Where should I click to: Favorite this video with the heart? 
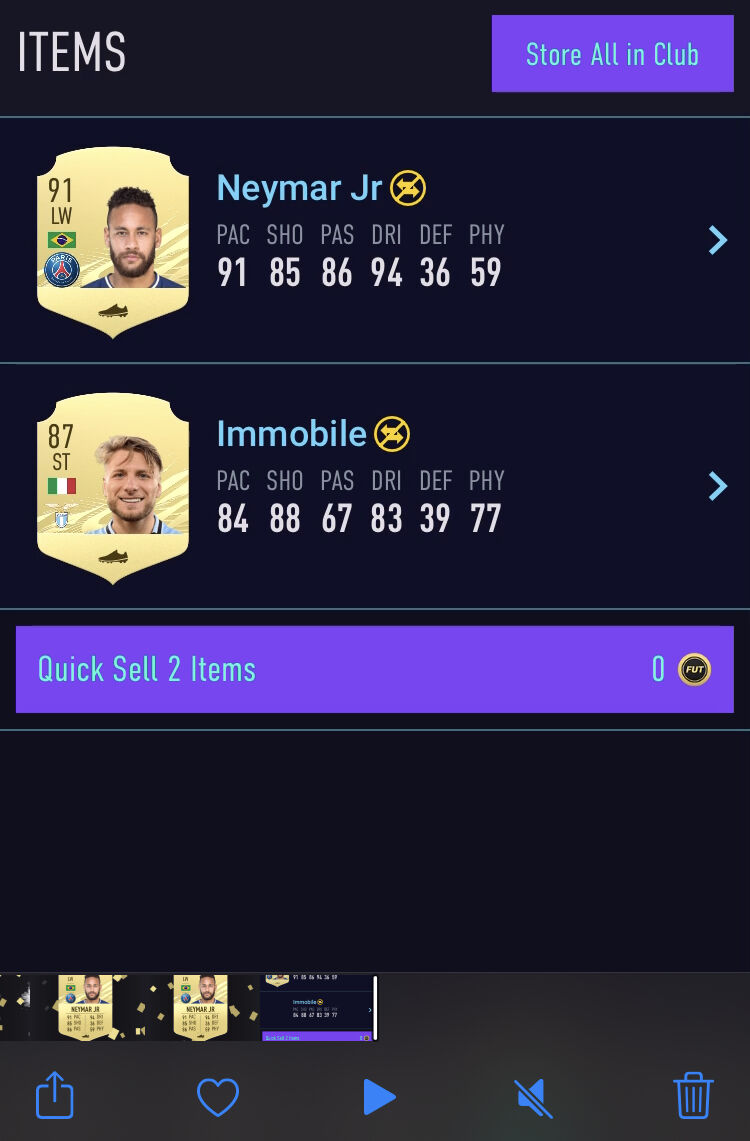click(217, 1097)
